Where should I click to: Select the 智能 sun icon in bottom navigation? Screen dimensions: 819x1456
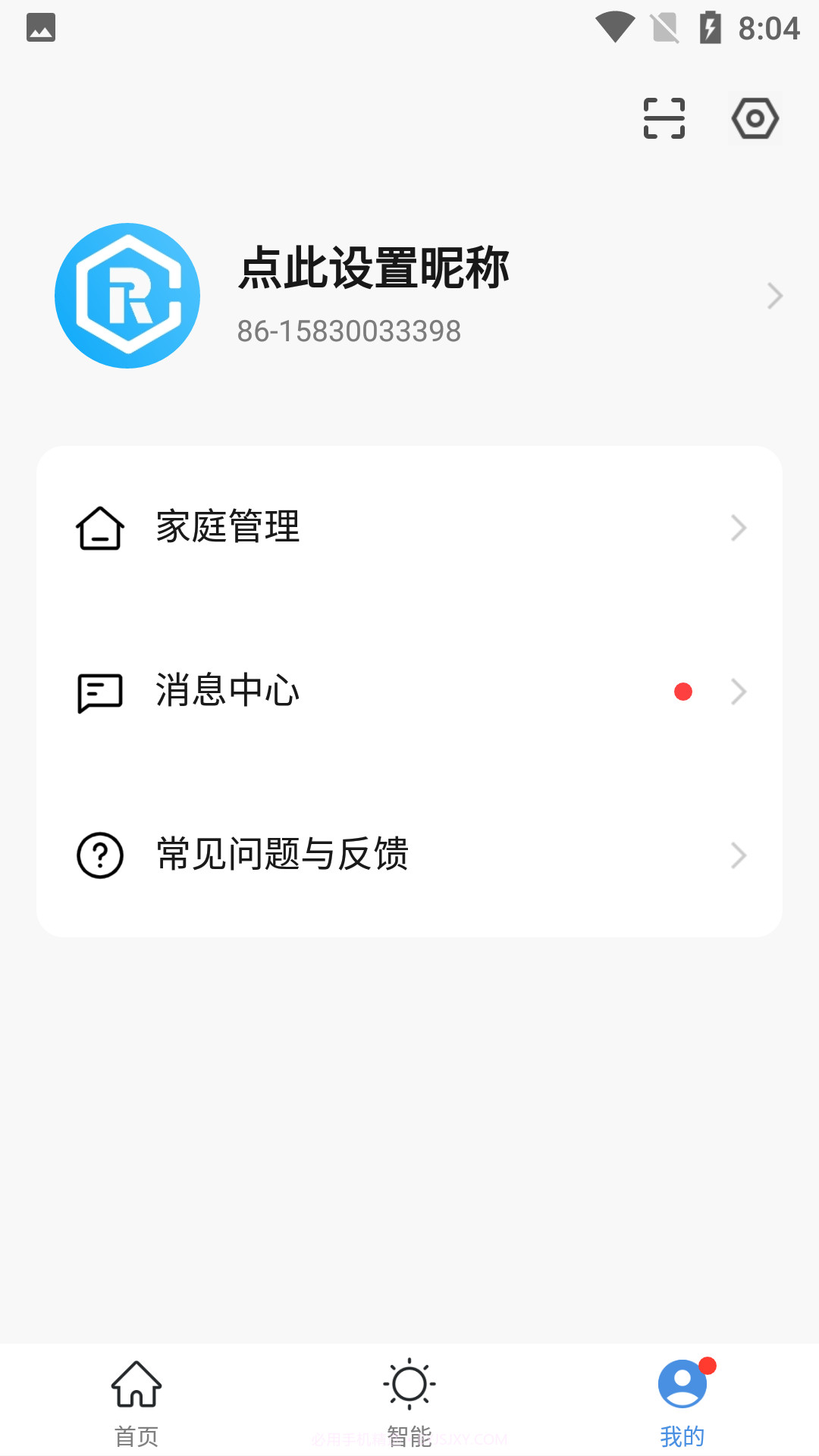coord(409,1383)
